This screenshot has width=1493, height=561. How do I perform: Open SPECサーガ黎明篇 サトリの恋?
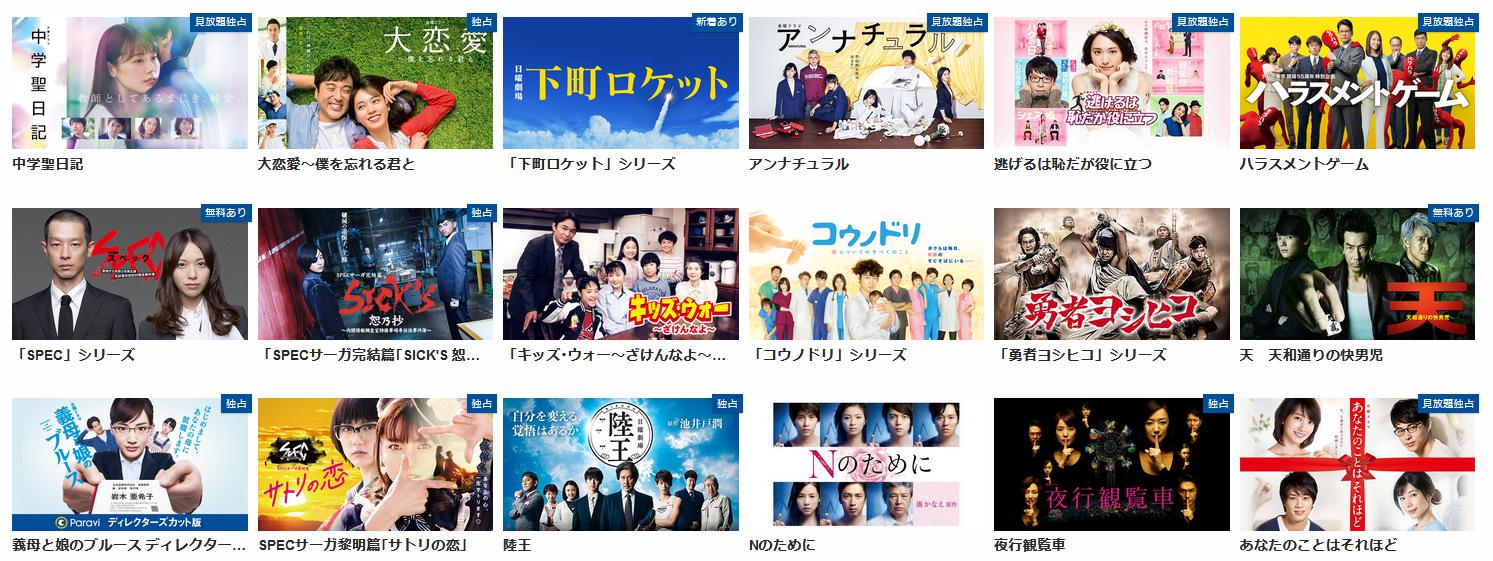click(375, 464)
